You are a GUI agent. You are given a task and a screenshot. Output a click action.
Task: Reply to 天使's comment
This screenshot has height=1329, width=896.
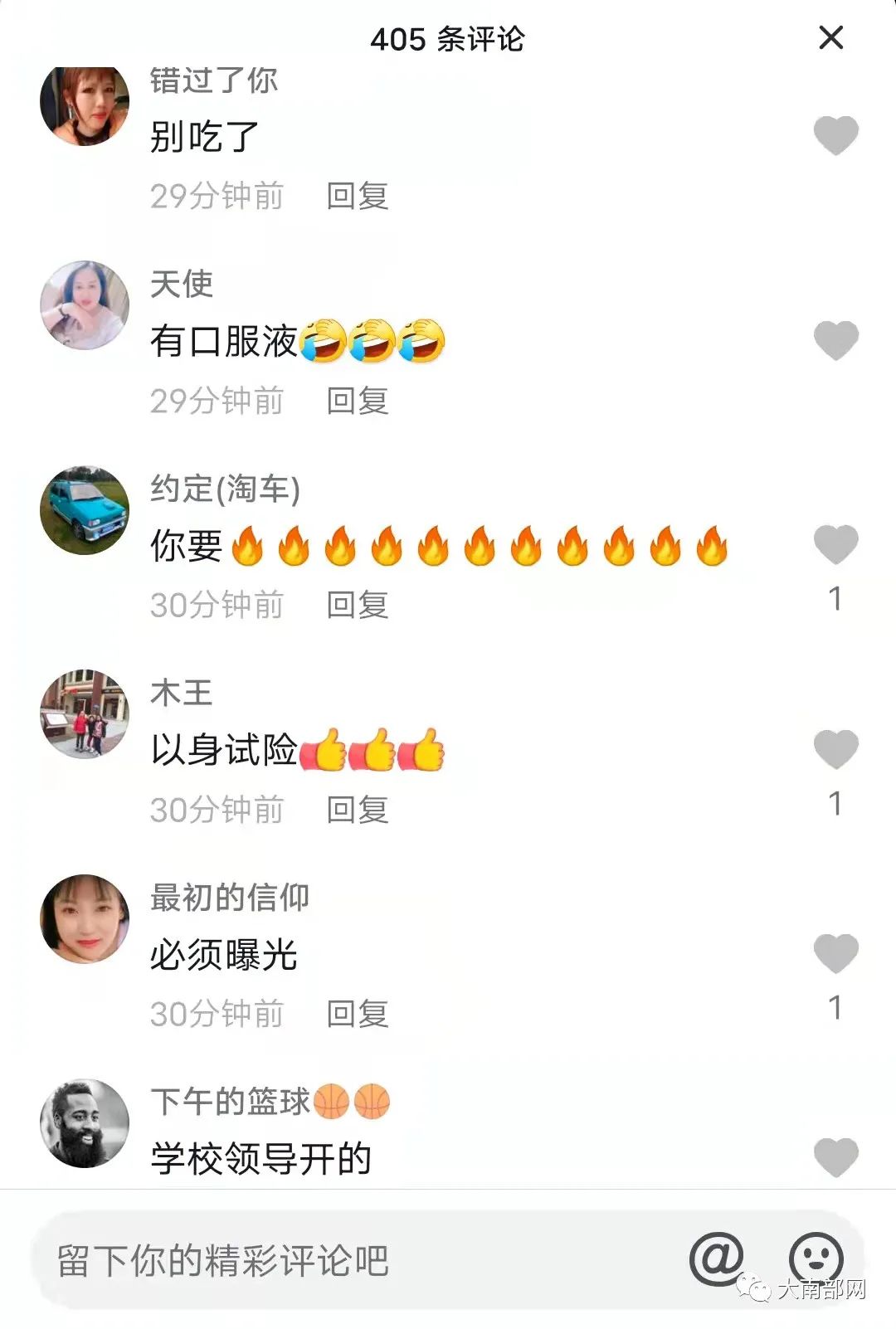[358, 402]
